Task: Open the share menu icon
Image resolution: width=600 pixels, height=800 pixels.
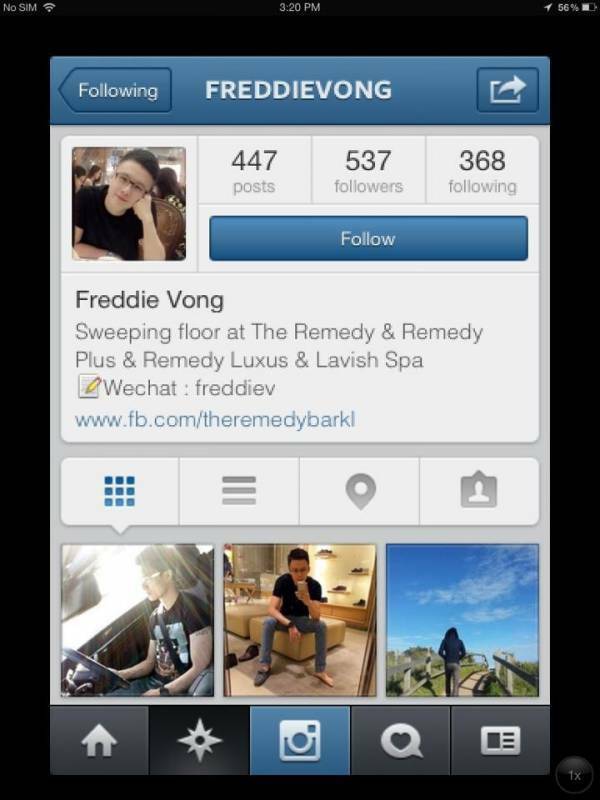Action: pos(507,90)
